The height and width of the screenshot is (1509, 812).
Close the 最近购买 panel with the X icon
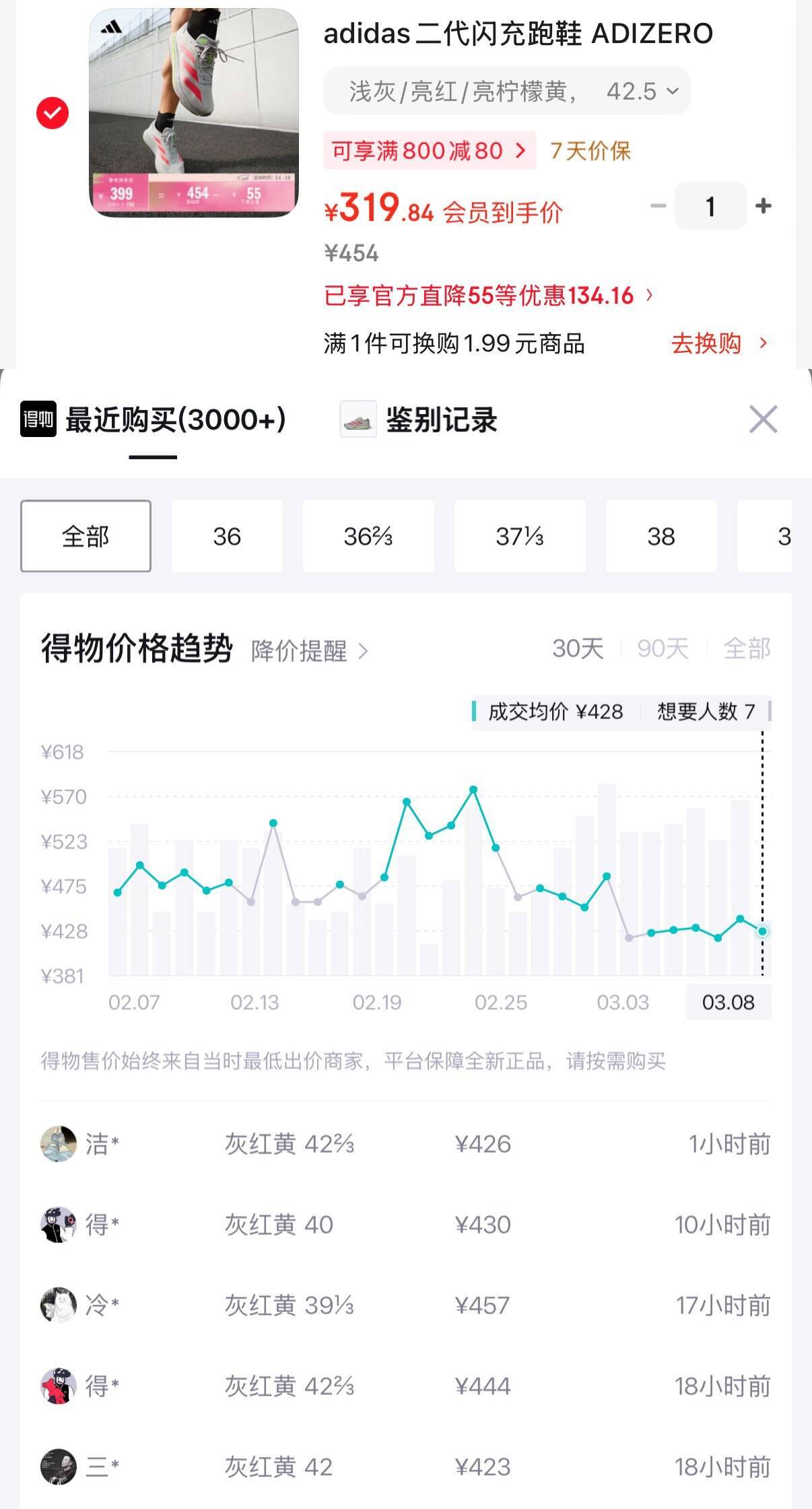(763, 419)
